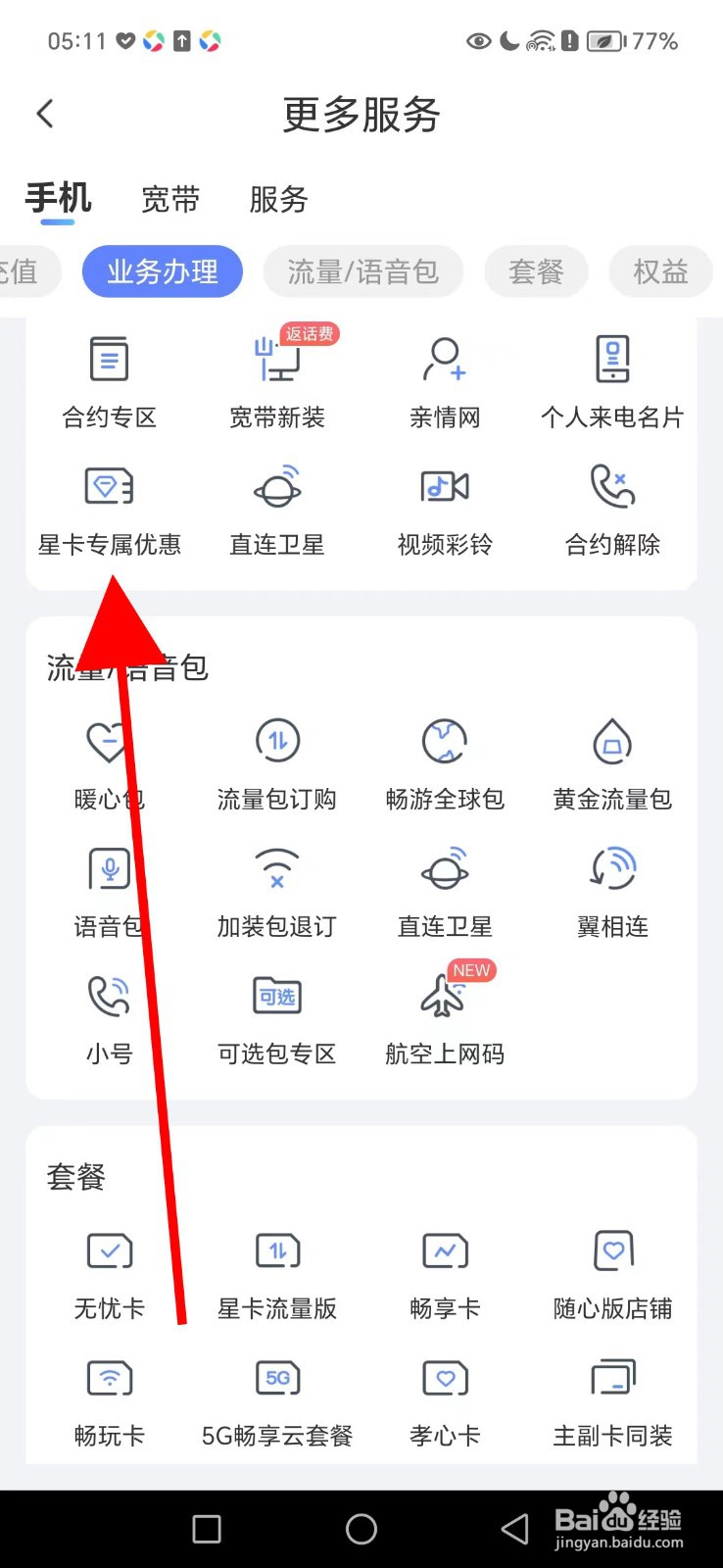Image resolution: width=723 pixels, height=1568 pixels.
Task: Select the 套餐 filter chip
Action: 536,271
